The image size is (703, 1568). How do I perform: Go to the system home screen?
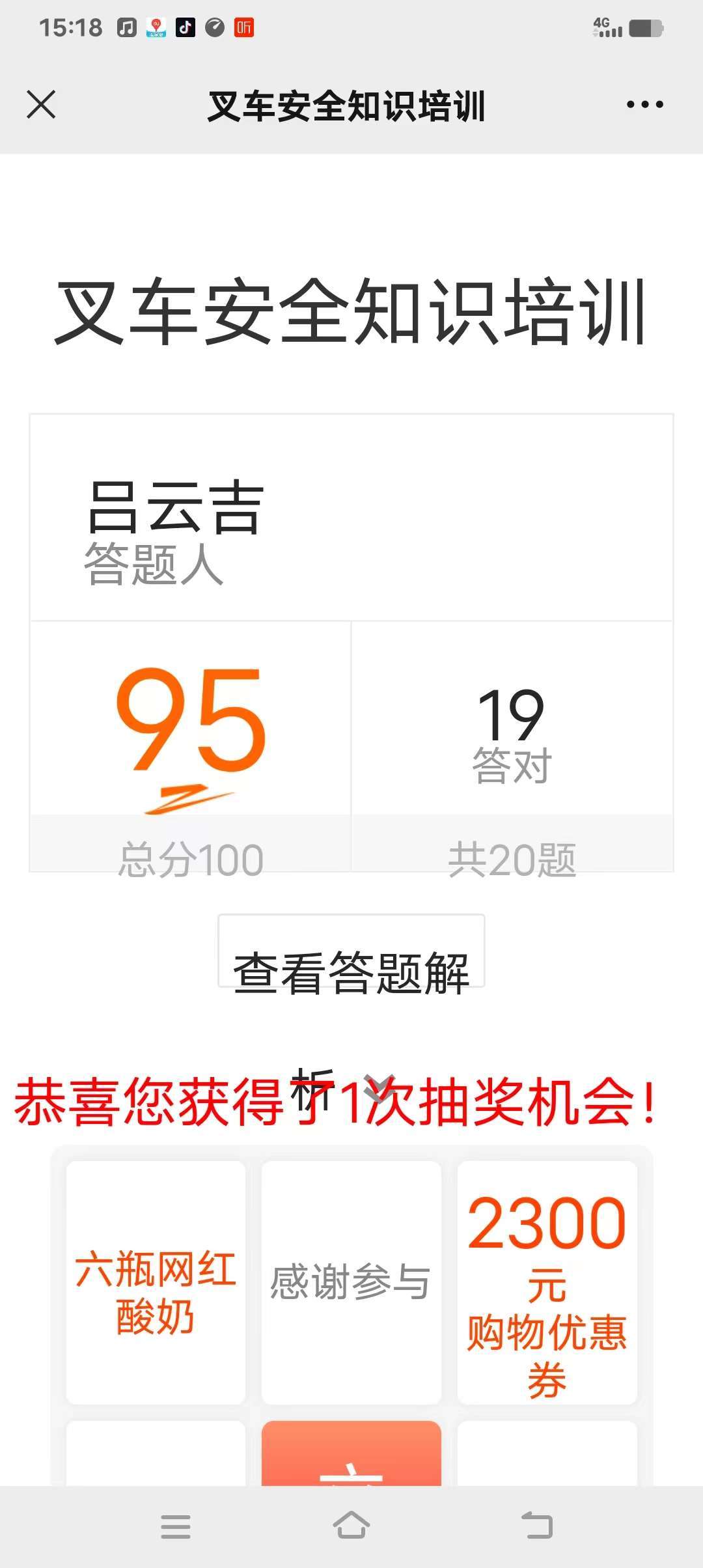click(x=351, y=1526)
